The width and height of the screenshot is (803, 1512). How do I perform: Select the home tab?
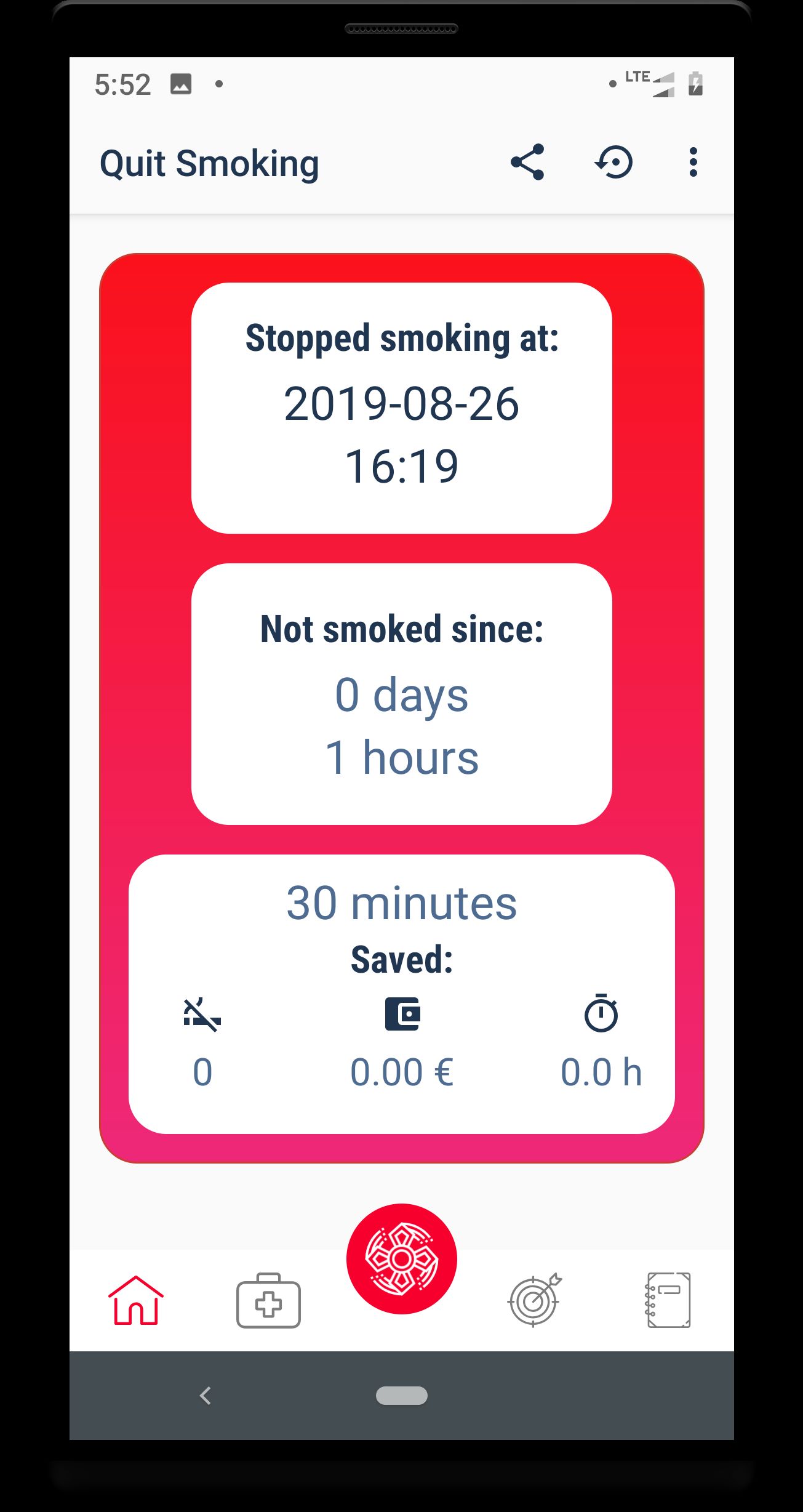point(135,1300)
